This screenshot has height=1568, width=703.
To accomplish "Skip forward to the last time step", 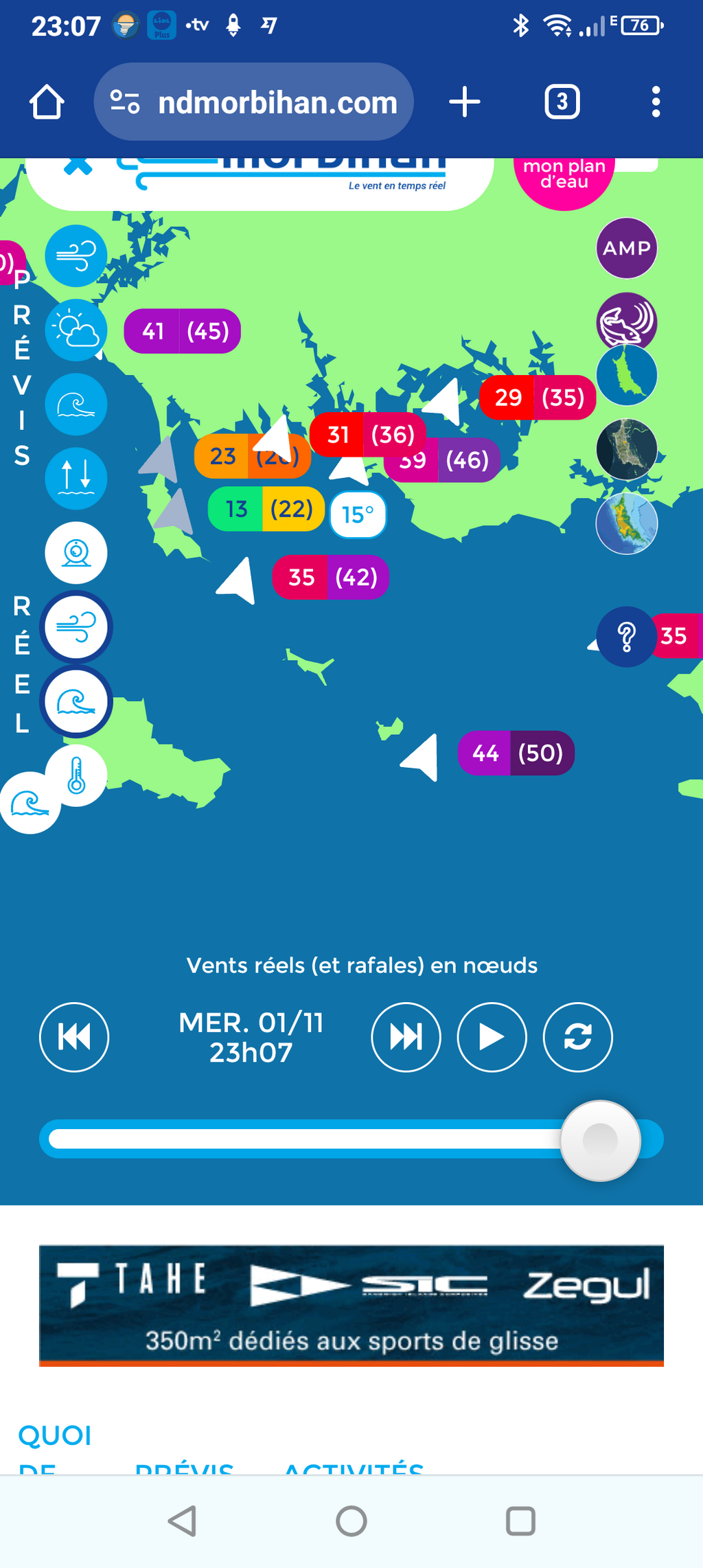I will (406, 1037).
